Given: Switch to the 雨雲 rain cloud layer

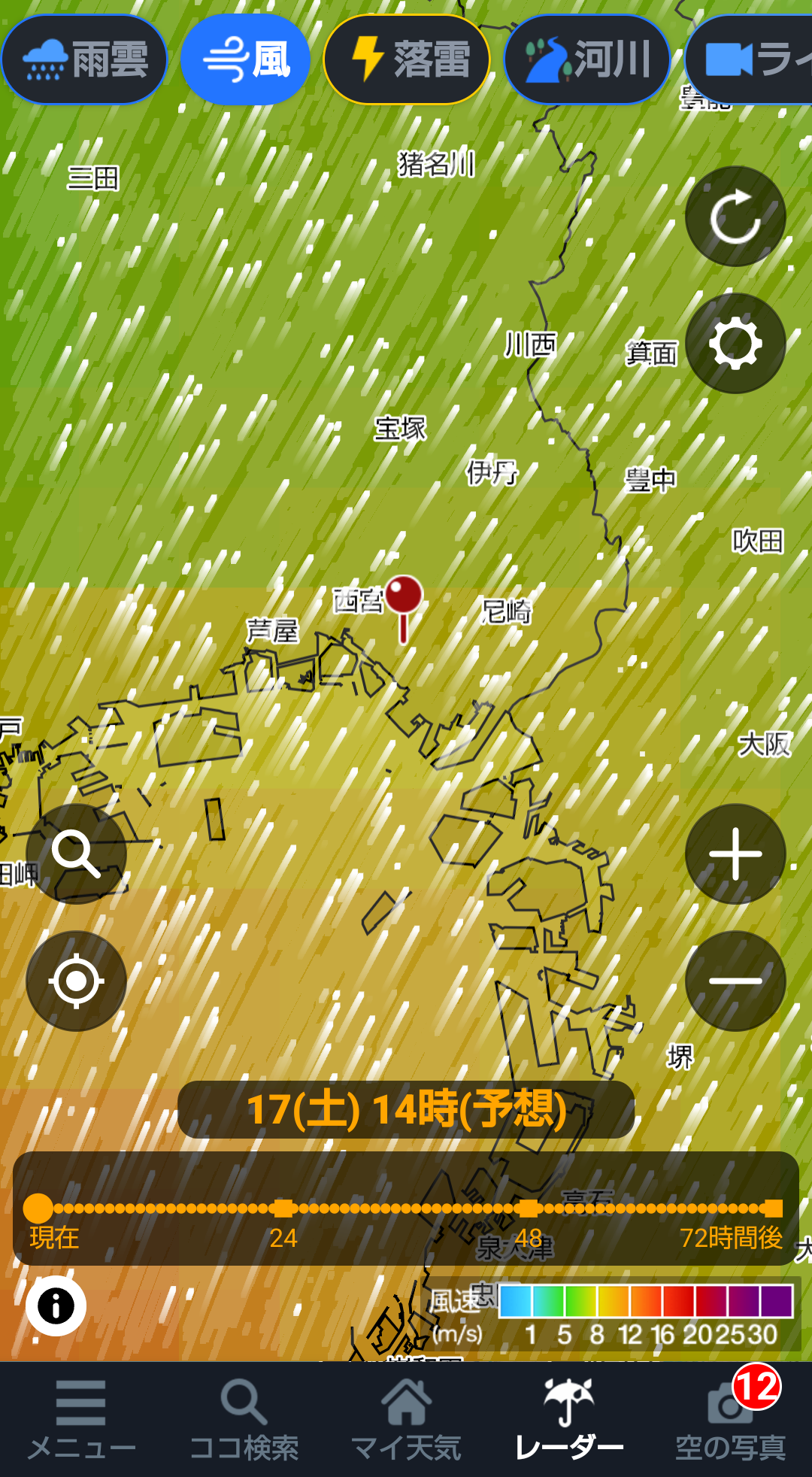Looking at the screenshot, I should coord(84,59).
